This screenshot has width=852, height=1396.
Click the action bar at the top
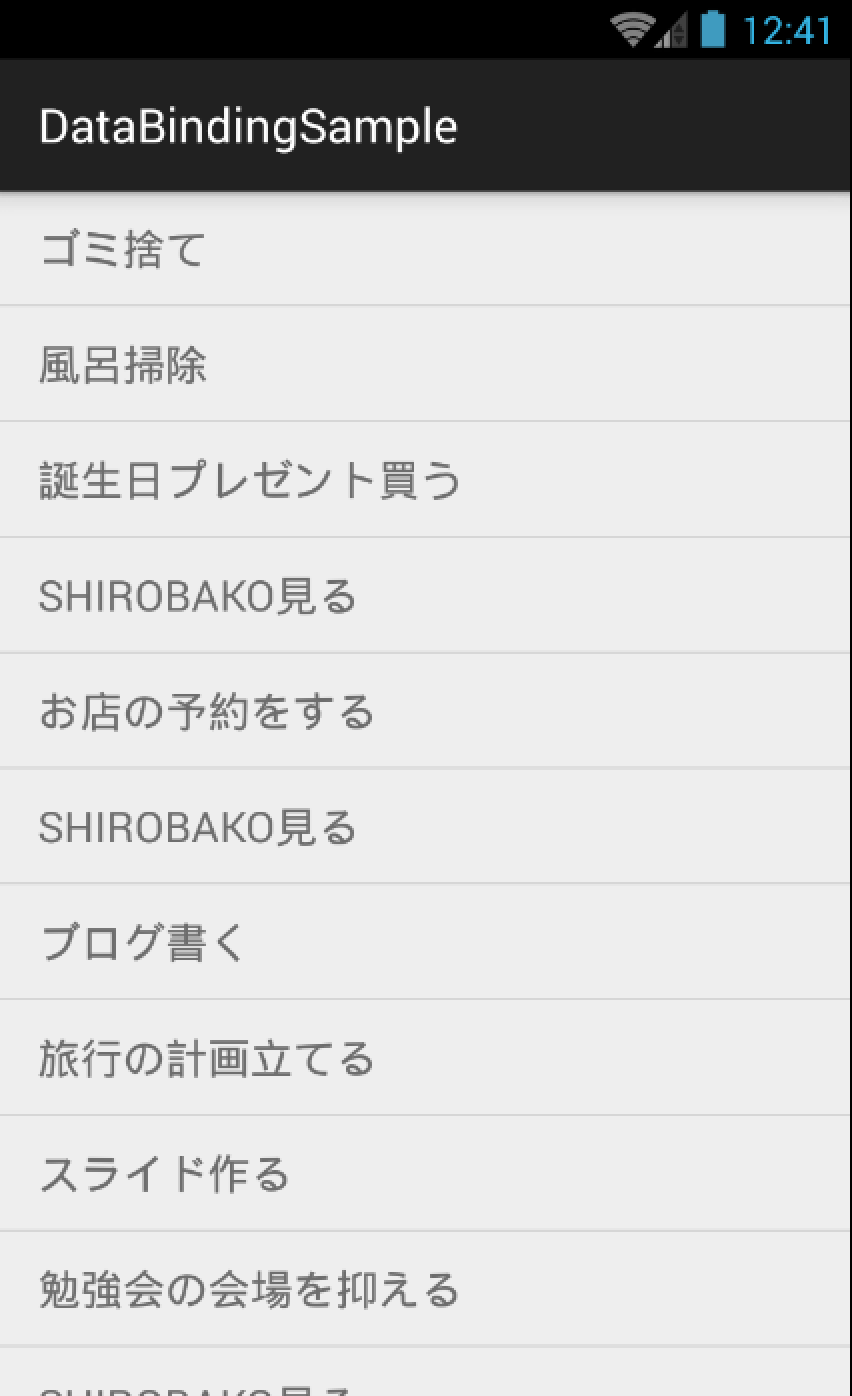(x=426, y=125)
